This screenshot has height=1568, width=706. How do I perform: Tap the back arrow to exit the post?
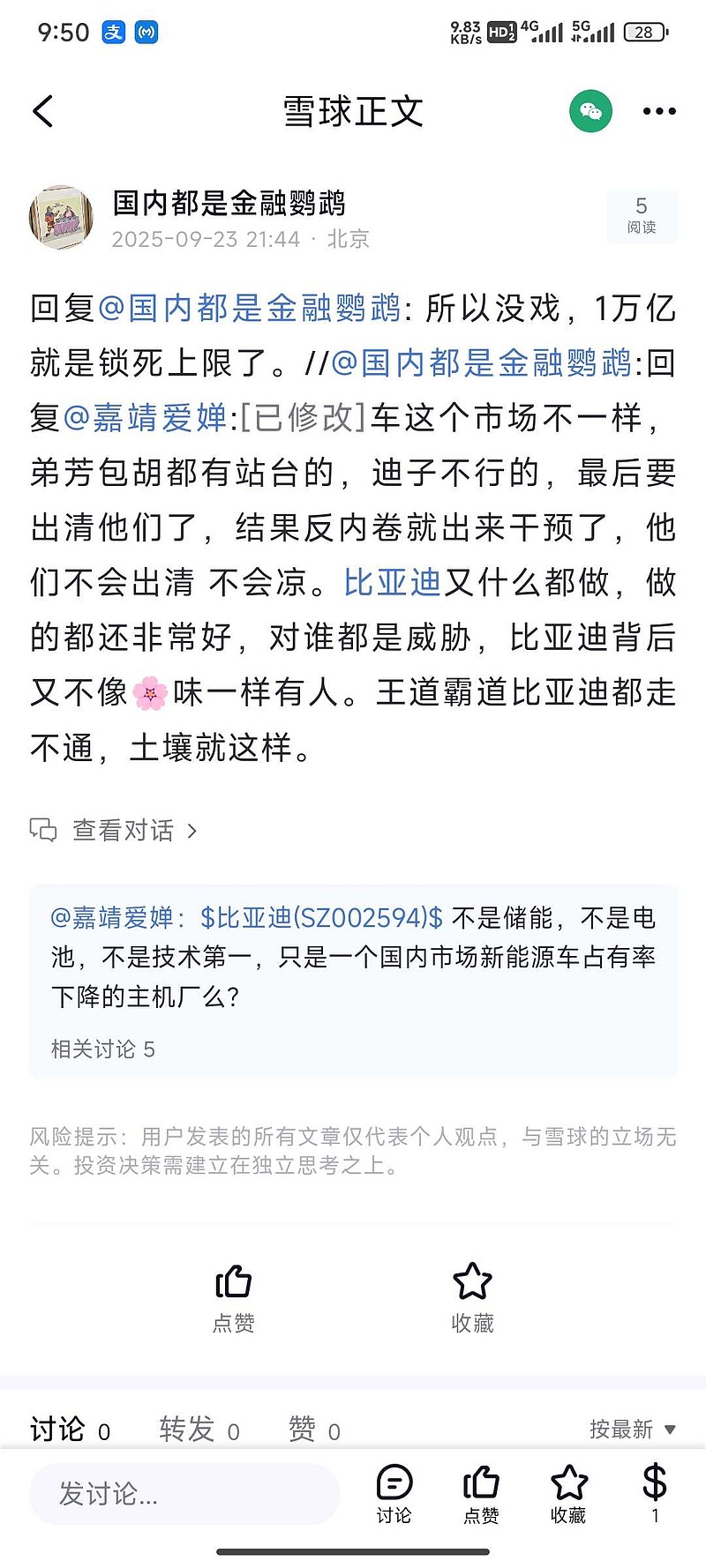click(41, 111)
